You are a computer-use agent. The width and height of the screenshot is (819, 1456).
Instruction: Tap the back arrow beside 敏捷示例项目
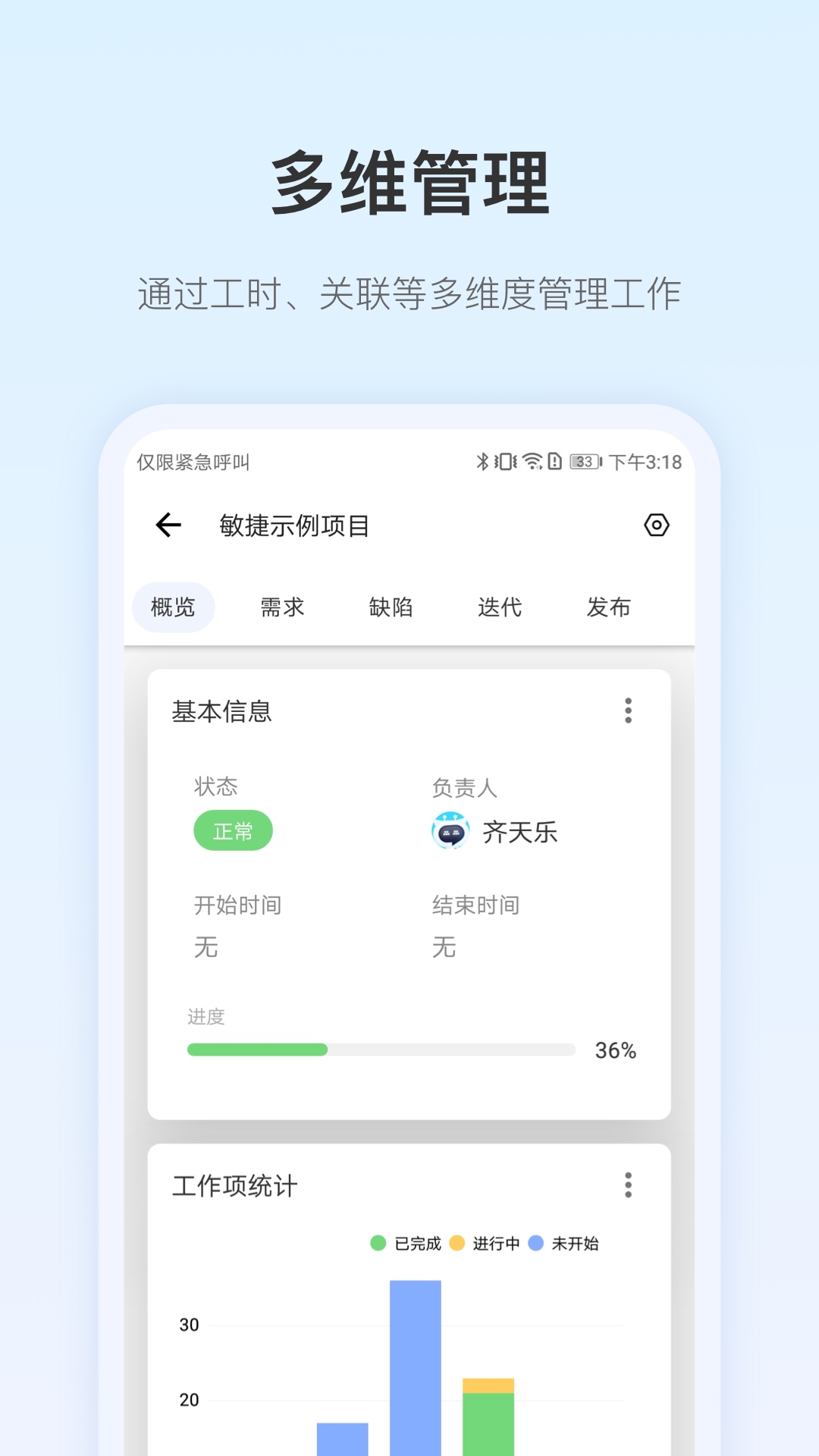(x=167, y=524)
